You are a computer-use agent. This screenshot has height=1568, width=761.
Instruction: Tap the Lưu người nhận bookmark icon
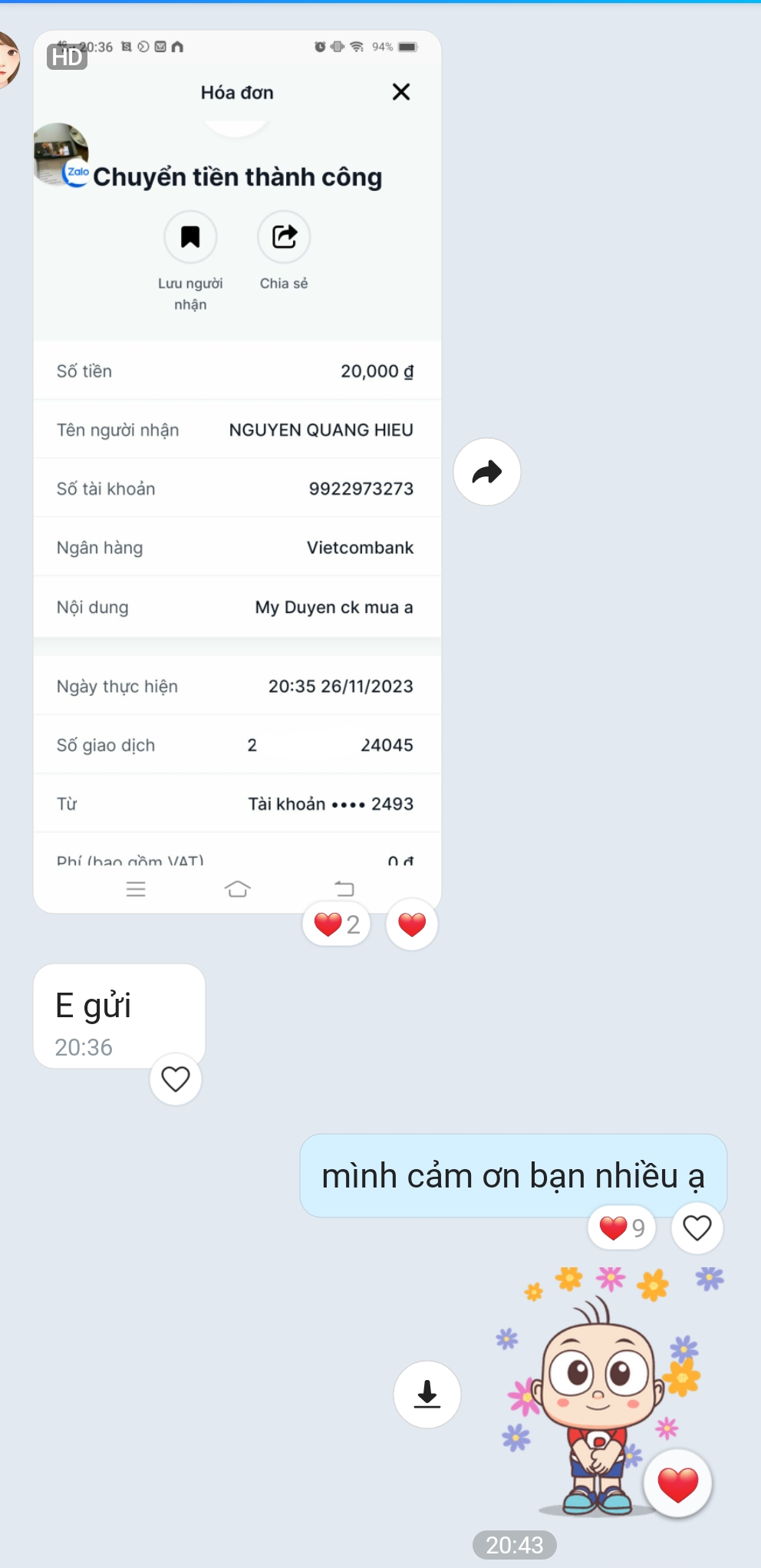point(190,237)
